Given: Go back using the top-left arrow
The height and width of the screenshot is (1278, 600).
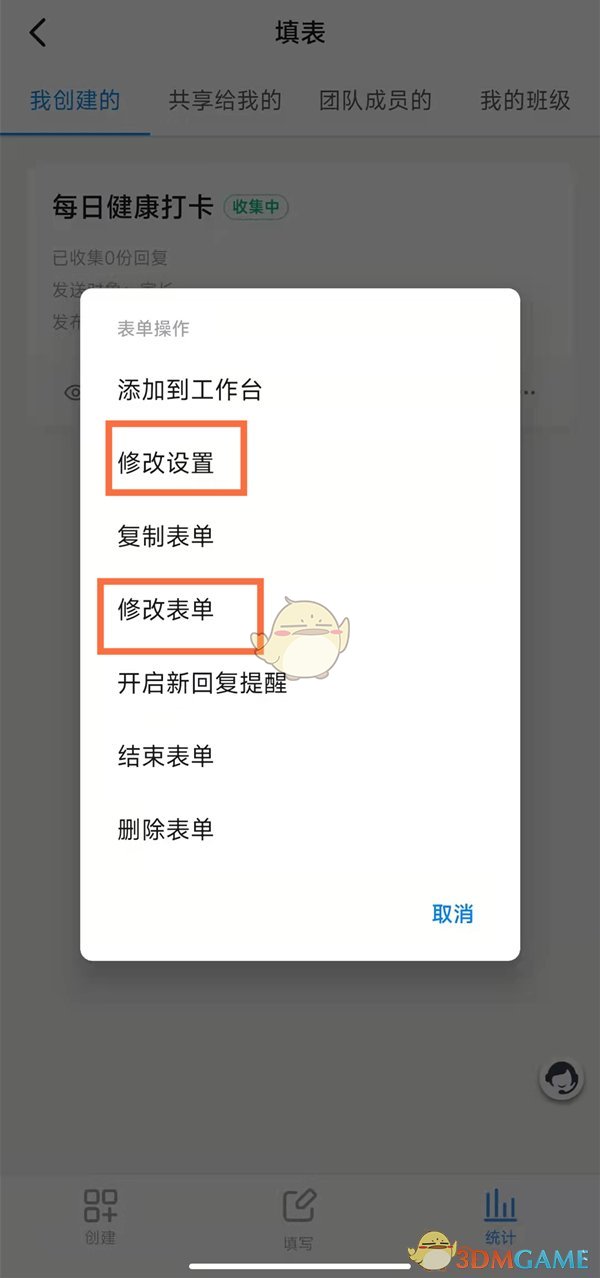Looking at the screenshot, I should point(38,33).
